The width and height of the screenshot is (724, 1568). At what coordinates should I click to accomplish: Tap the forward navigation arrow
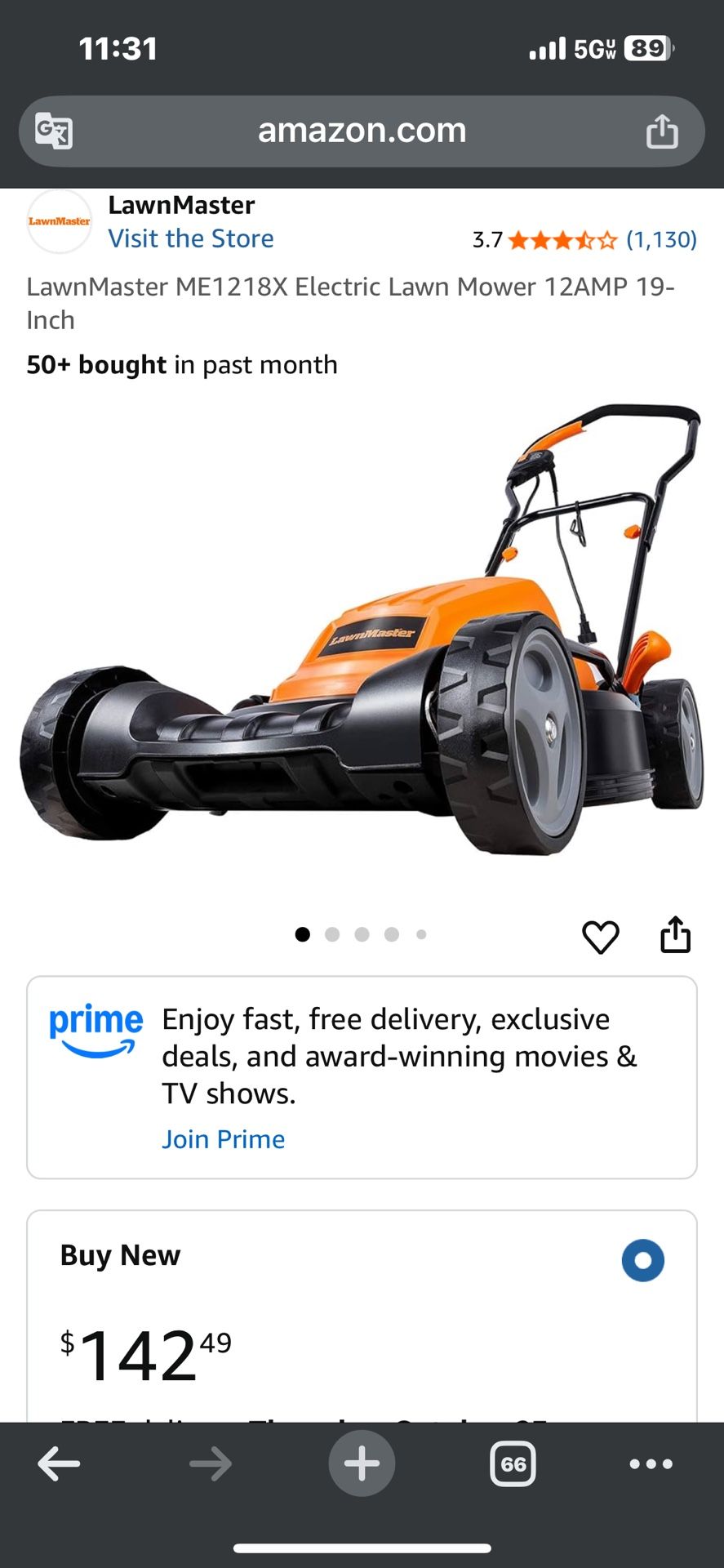[211, 1463]
